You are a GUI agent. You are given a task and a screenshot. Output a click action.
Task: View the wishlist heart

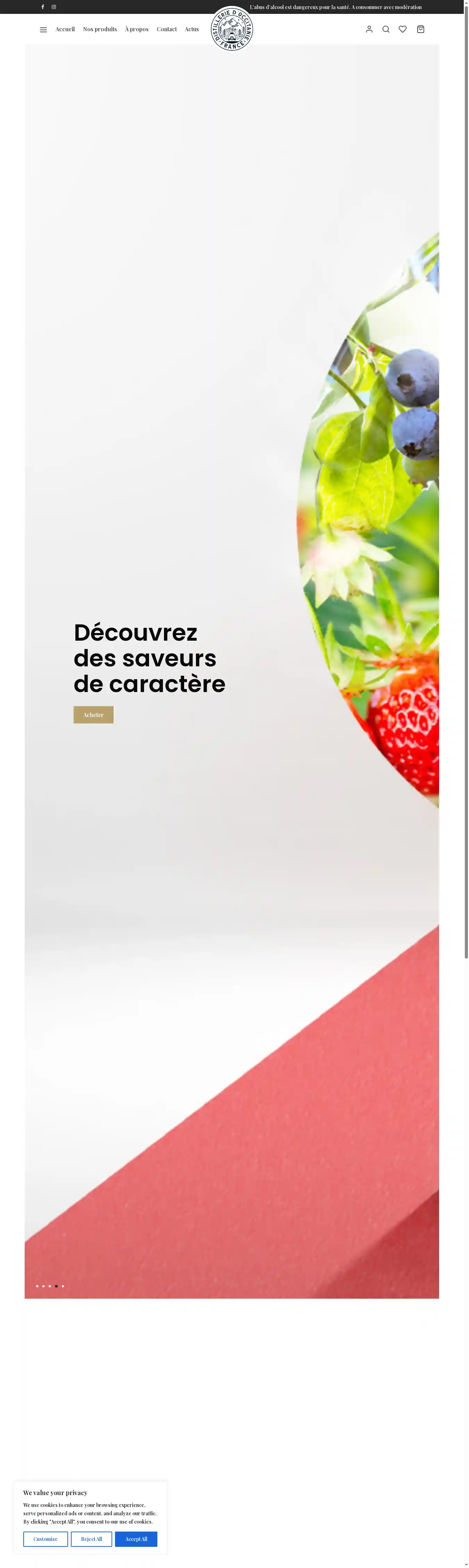click(403, 29)
